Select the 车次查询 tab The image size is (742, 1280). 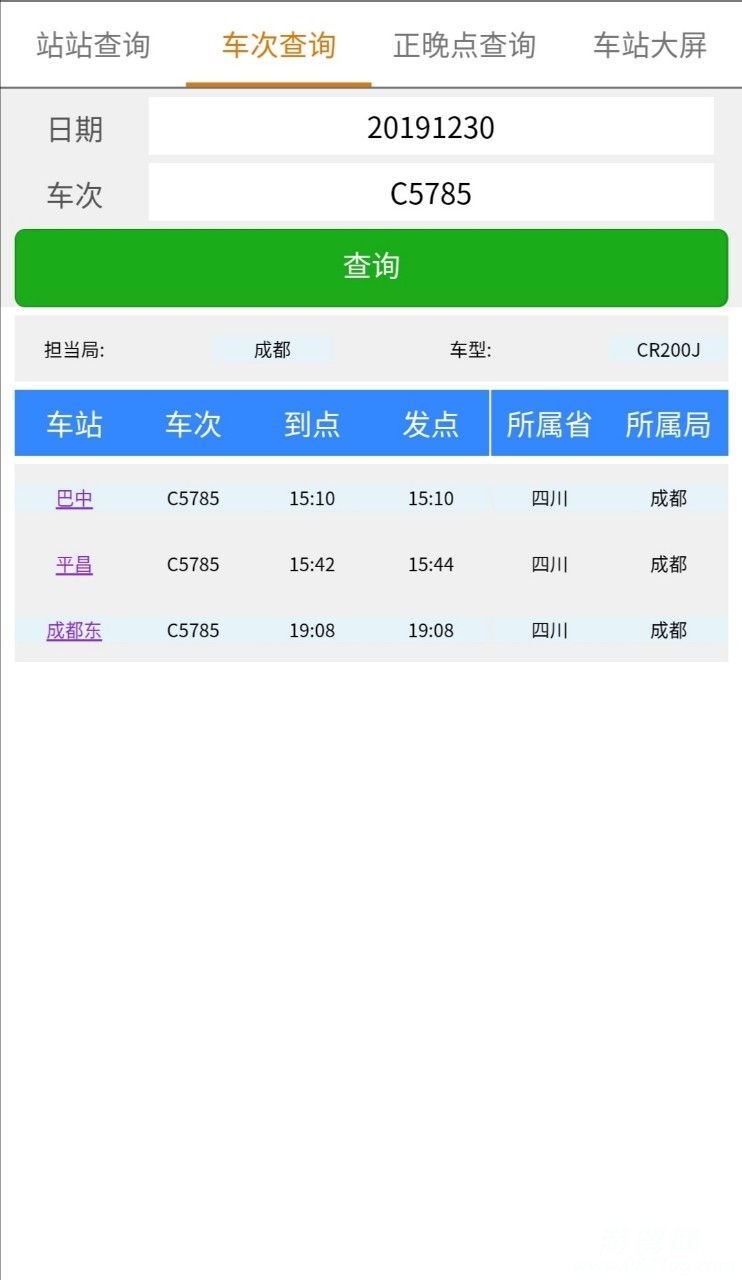(278, 46)
